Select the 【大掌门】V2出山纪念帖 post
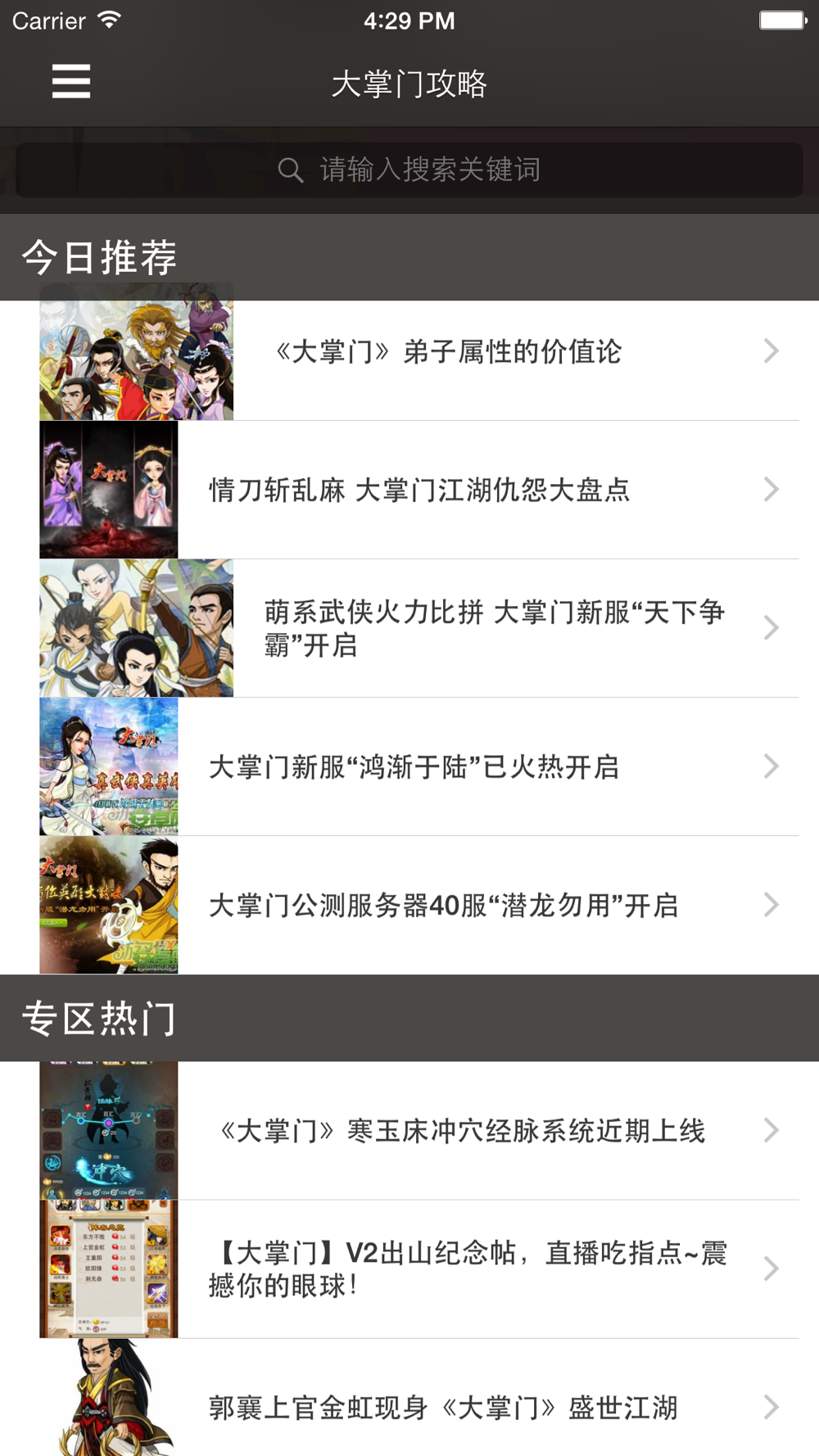 click(409, 1269)
